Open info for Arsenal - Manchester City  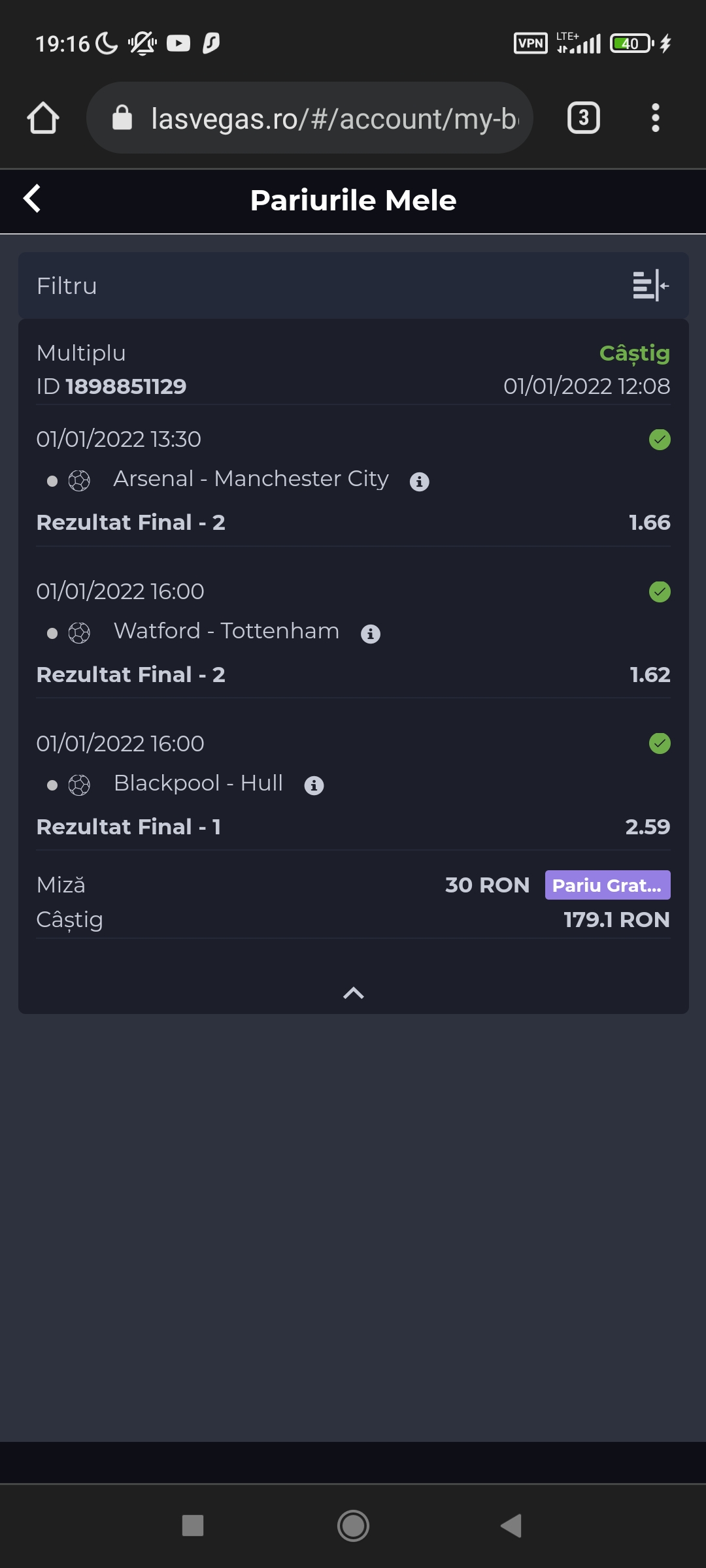pos(419,482)
